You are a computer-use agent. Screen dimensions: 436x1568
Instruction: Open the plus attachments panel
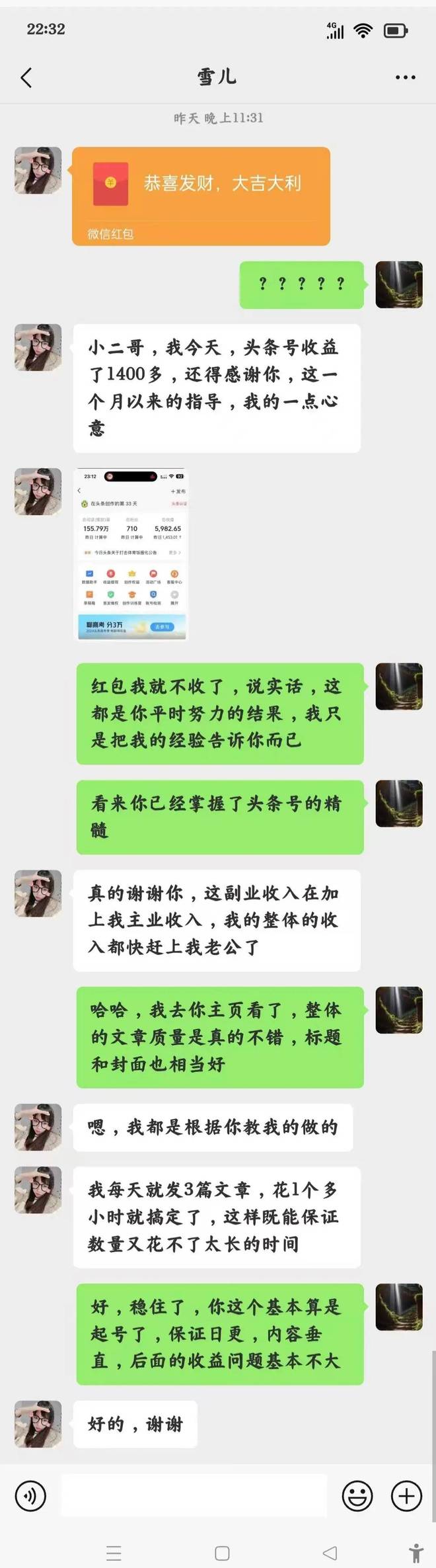406,1495
